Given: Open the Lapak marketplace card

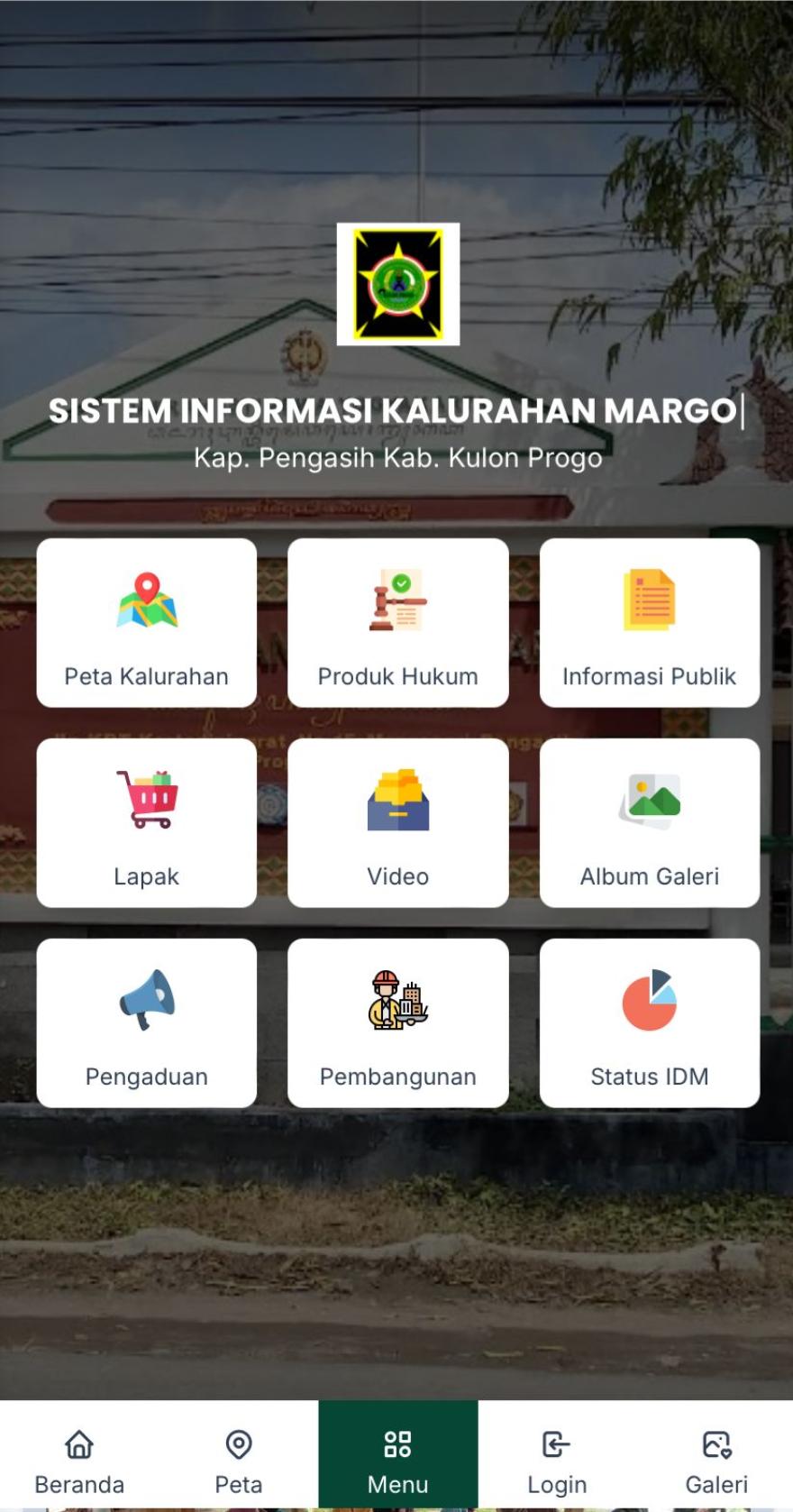Looking at the screenshot, I should pyautogui.click(x=146, y=822).
